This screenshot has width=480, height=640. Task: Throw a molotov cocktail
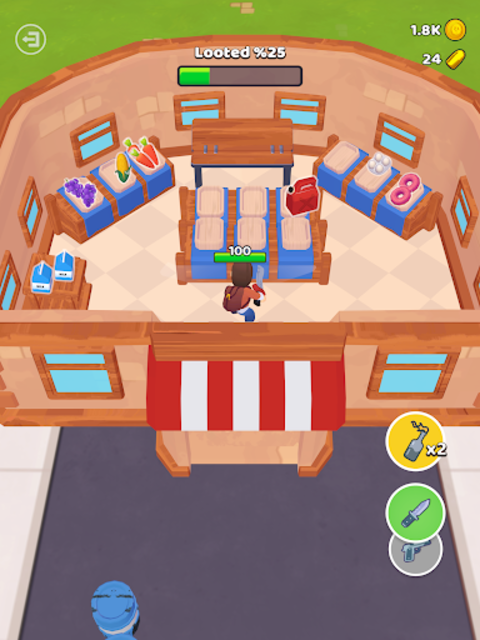416,441
